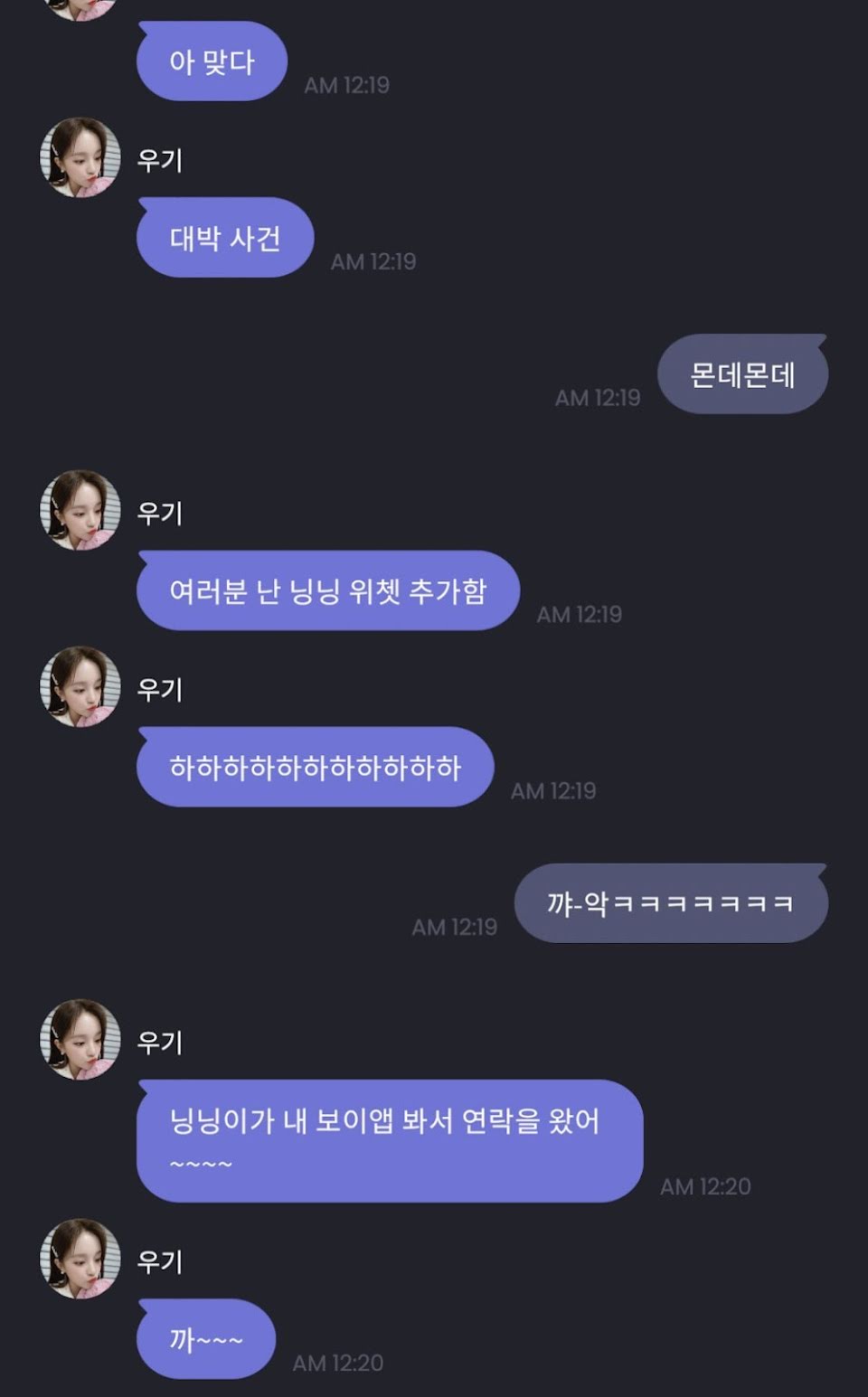Screen dimensions: 868x1397
Task: Open 우기's profile photo above '대박 사건'
Action: pyautogui.click(x=80, y=157)
